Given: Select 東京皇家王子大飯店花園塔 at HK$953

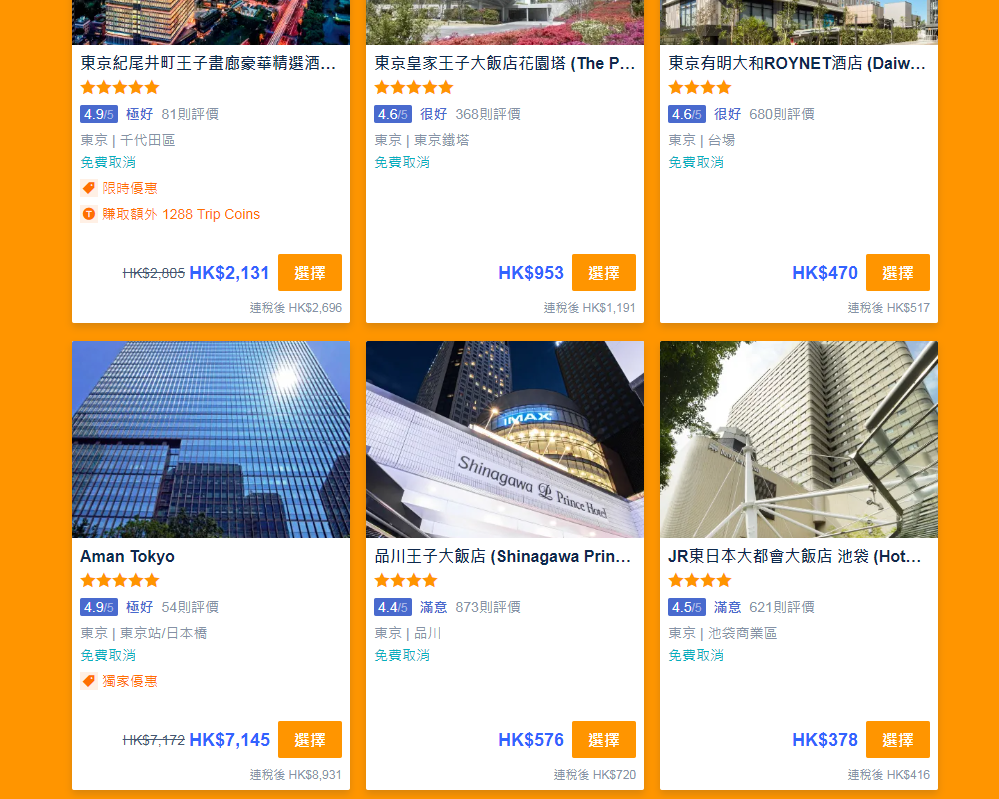Looking at the screenshot, I should click(603, 273).
